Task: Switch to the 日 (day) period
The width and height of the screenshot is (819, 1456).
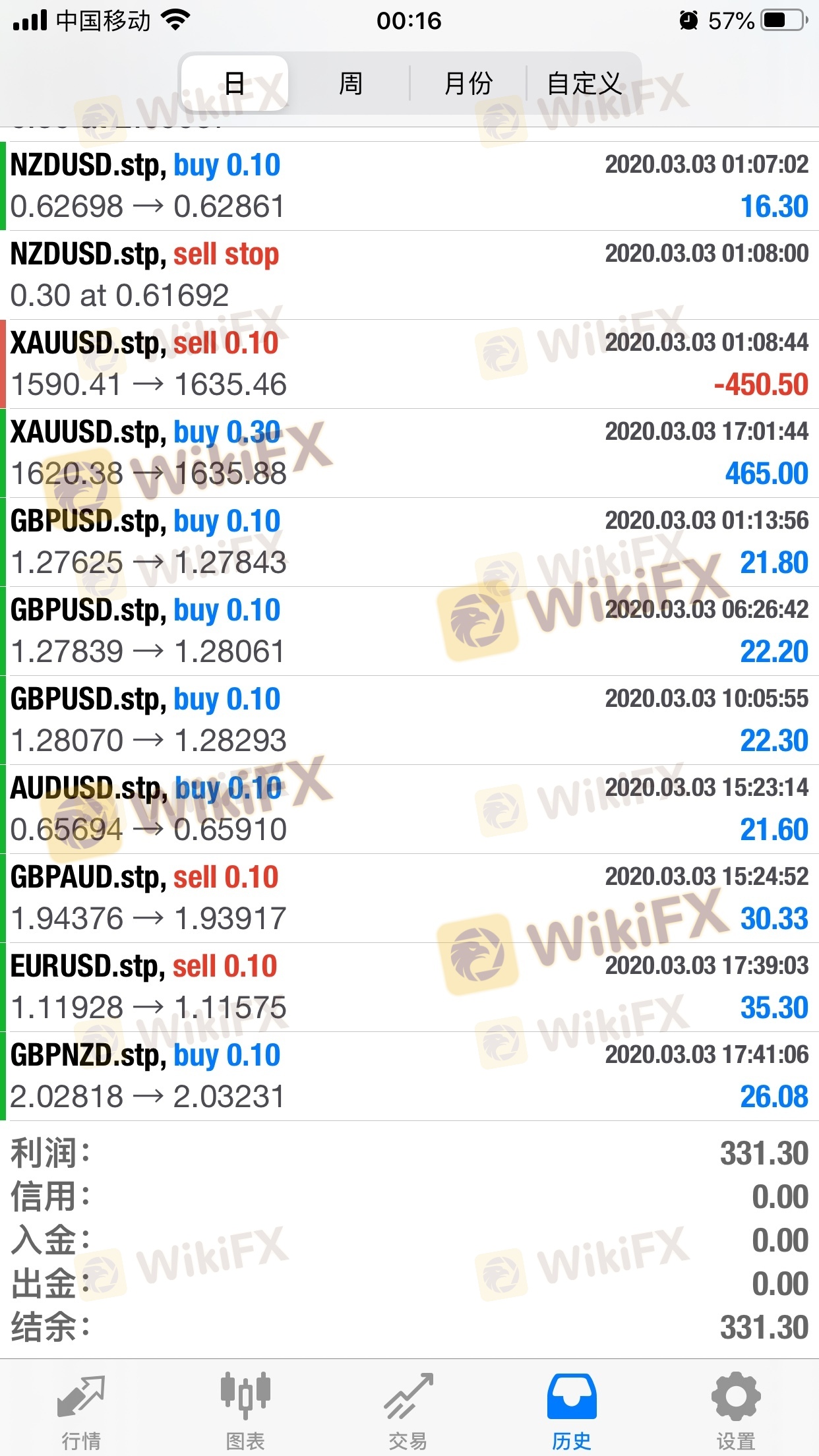Action: [234, 84]
